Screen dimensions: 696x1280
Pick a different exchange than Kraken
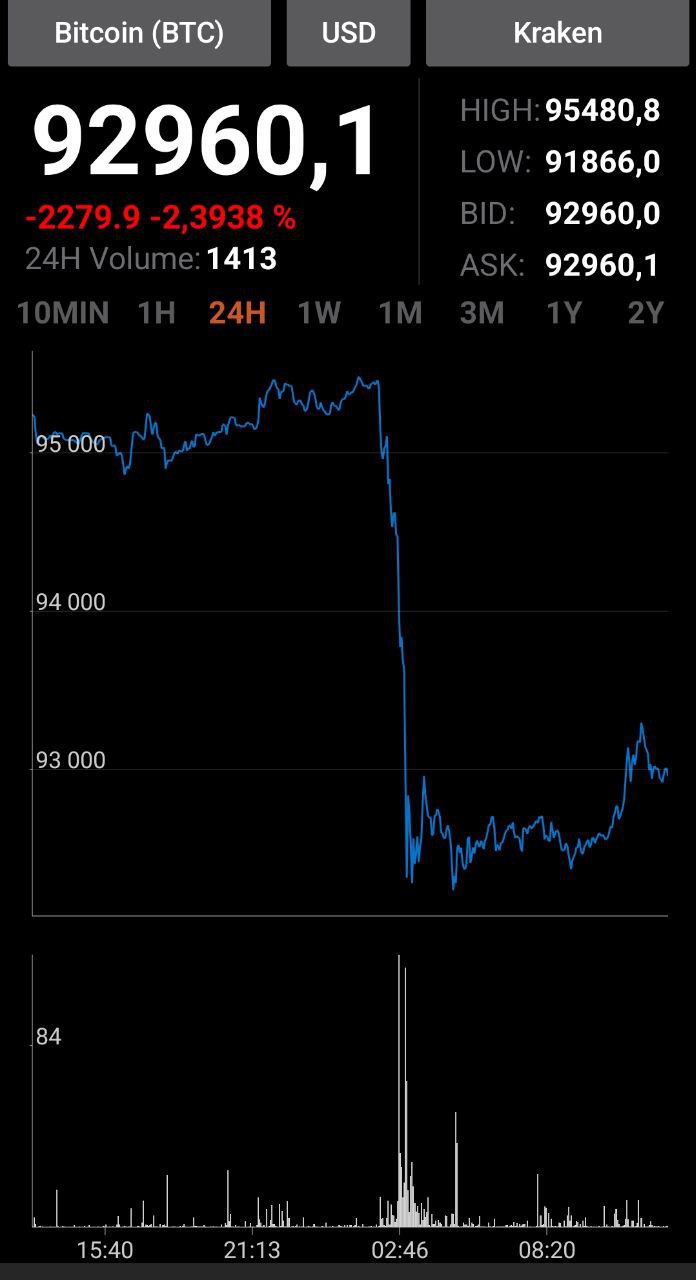[x=557, y=33]
